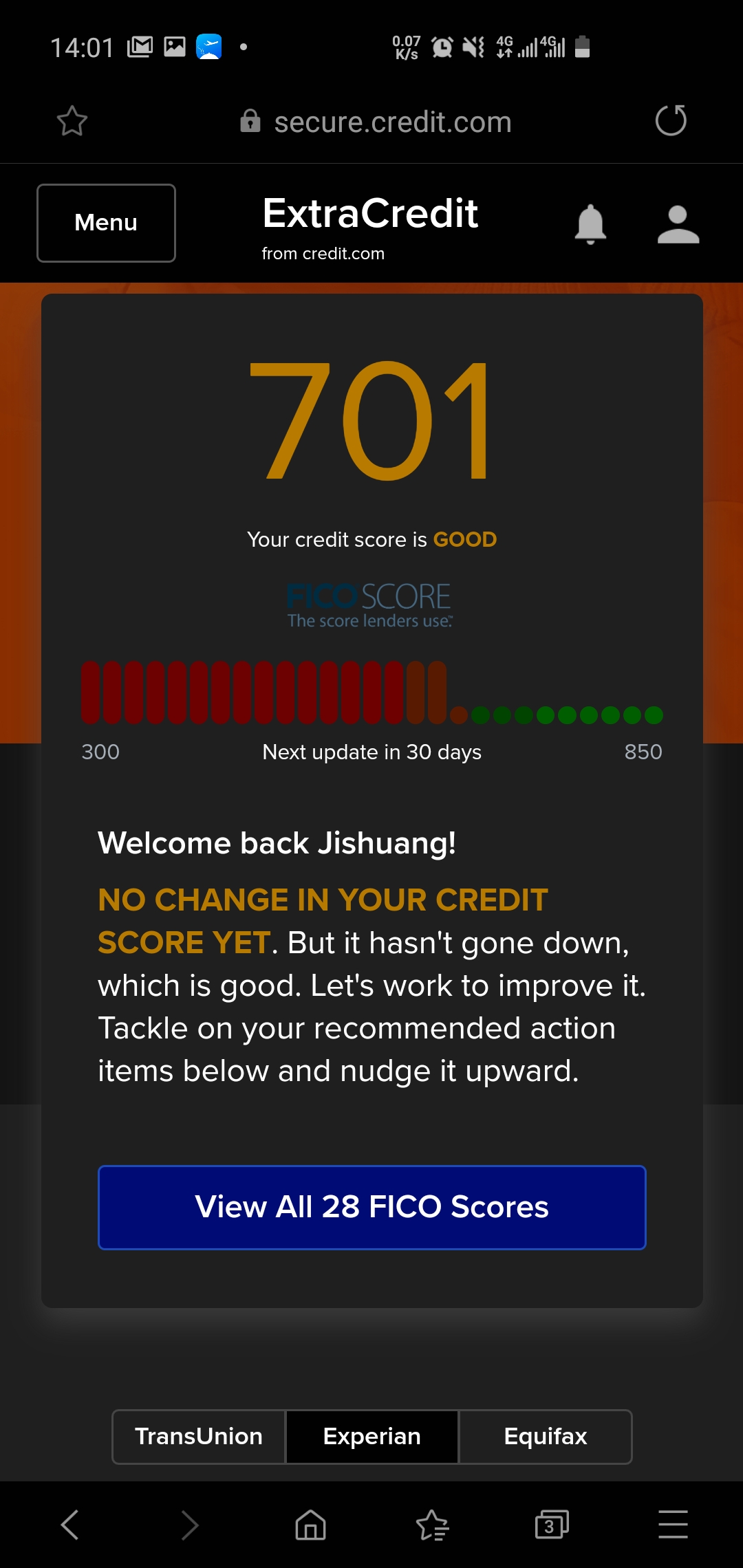Image resolution: width=743 pixels, height=1568 pixels.
Task: Switch to the TransUnion tab
Action: [199, 1437]
